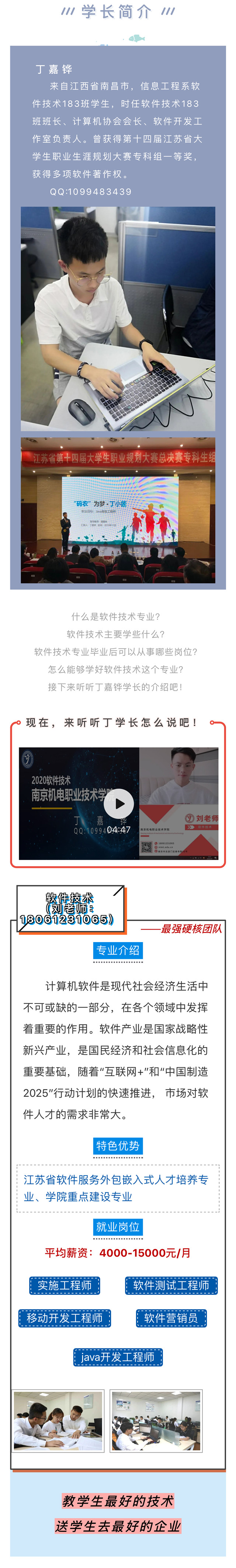This screenshot has width=236, height=1568.
Task: Play the 04:47 video by 丁嘉铧
Action: tap(118, 804)
